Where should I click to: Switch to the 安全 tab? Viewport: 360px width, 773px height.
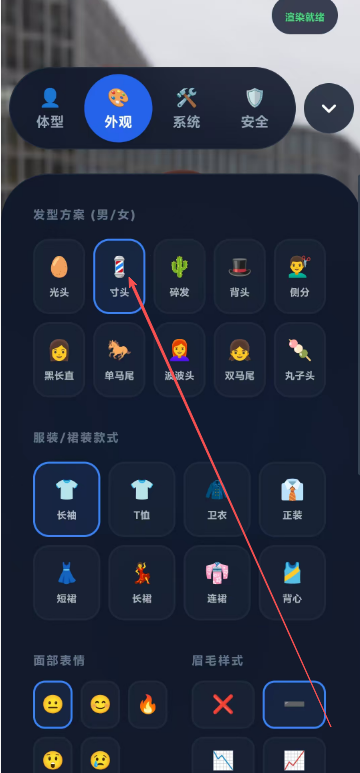[254, 108]
